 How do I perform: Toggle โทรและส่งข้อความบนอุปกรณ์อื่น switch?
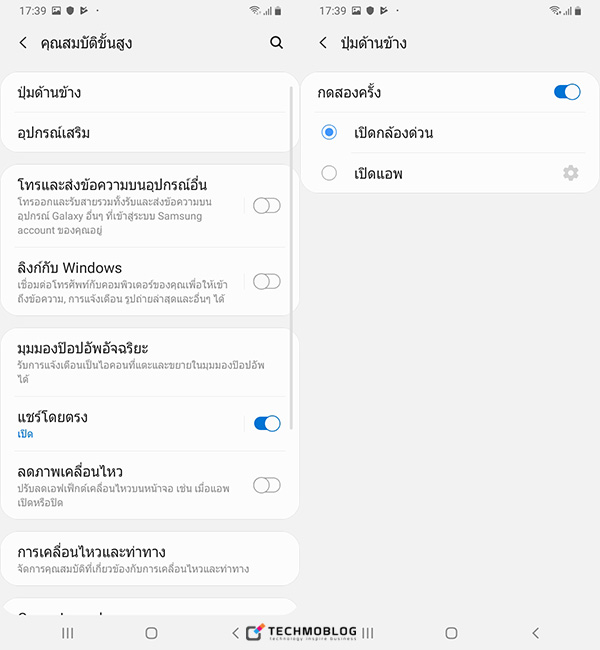click(266, 206)
